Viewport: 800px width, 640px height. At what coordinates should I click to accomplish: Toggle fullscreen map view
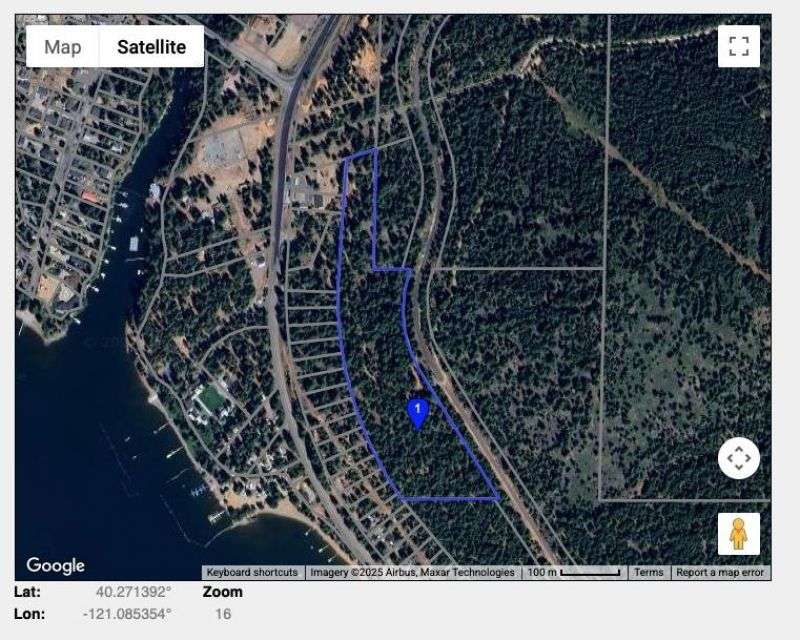tap(739, 46)
